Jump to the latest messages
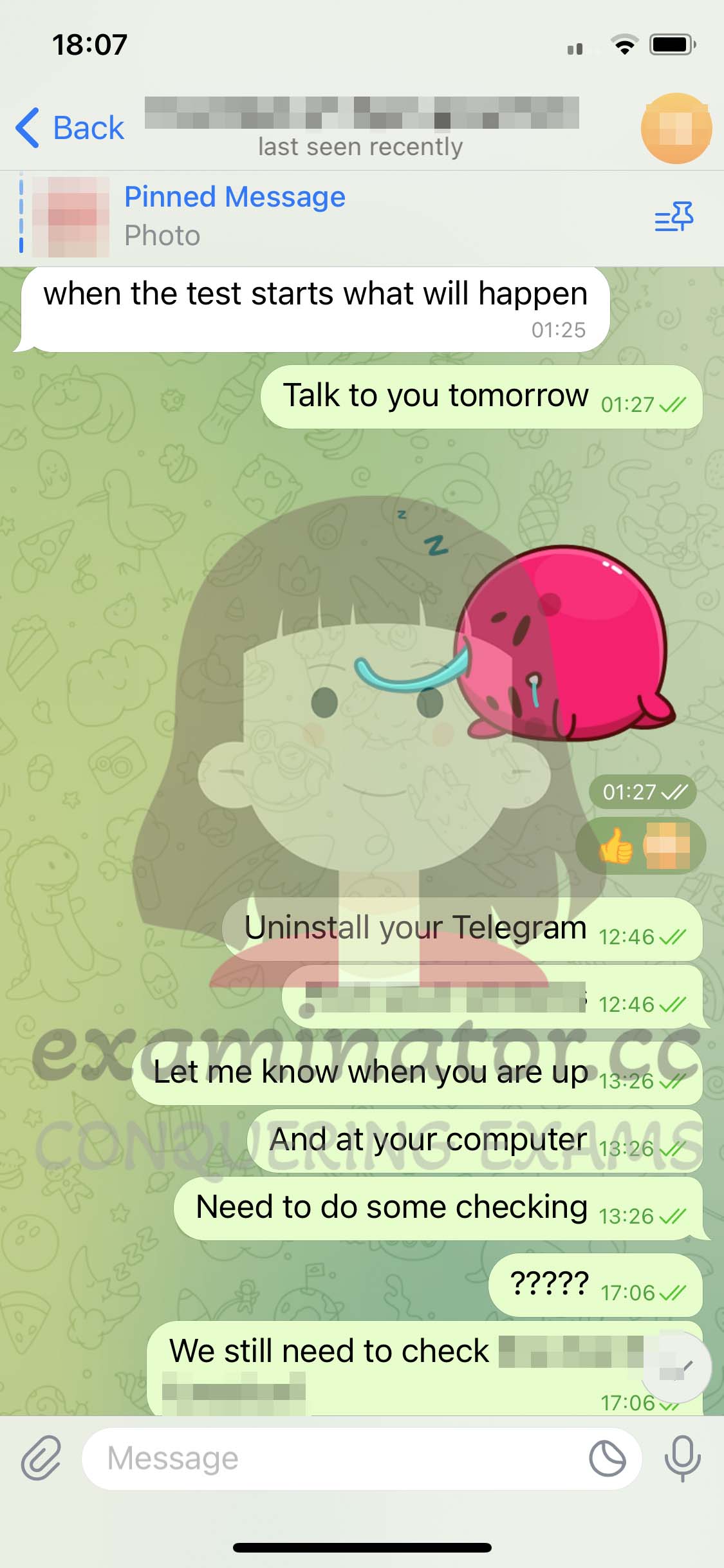Viewport: 724px width, 1568px height. (676, 1367)
